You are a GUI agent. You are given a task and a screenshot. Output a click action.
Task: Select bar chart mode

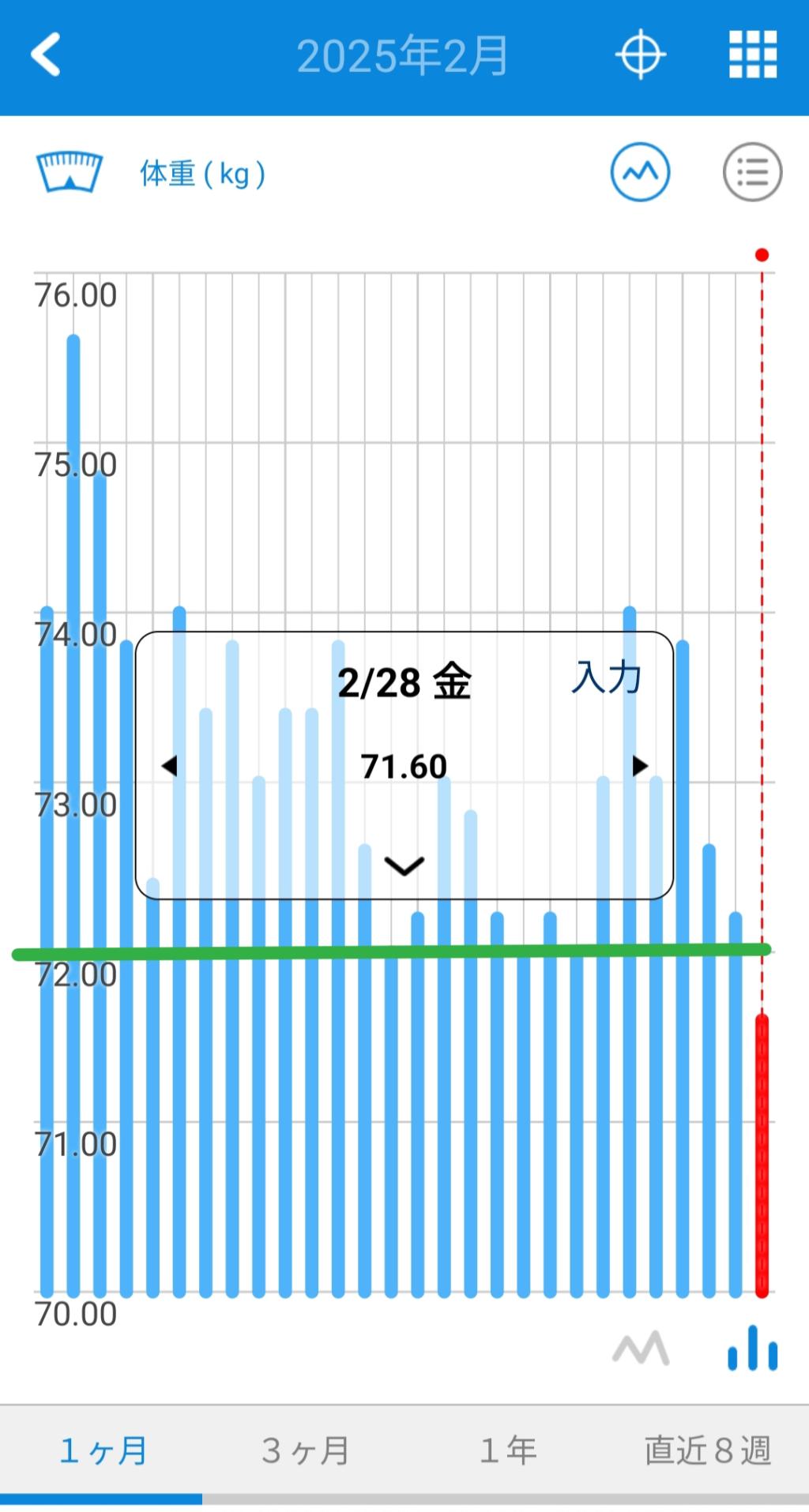[x=752, y=1349]
